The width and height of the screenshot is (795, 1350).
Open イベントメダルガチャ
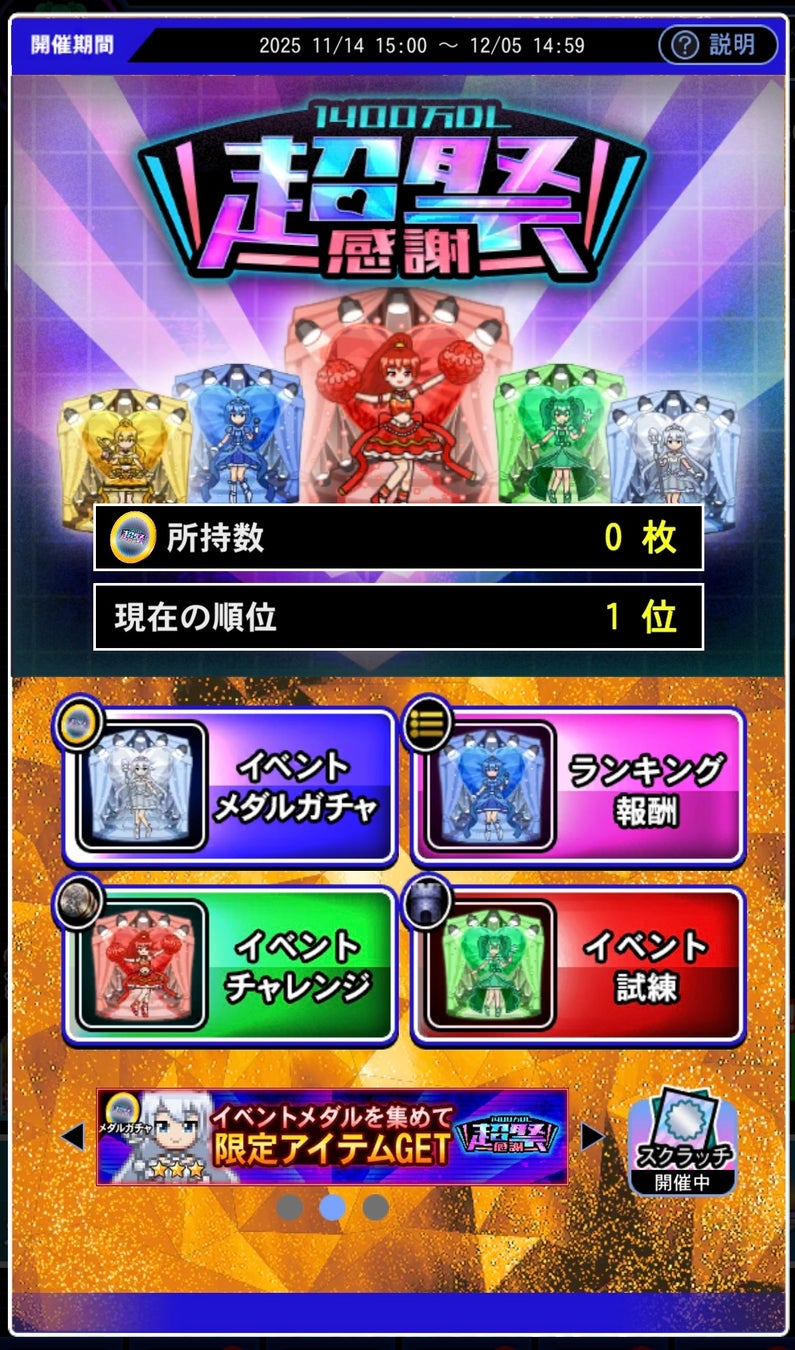coord(231,788)
